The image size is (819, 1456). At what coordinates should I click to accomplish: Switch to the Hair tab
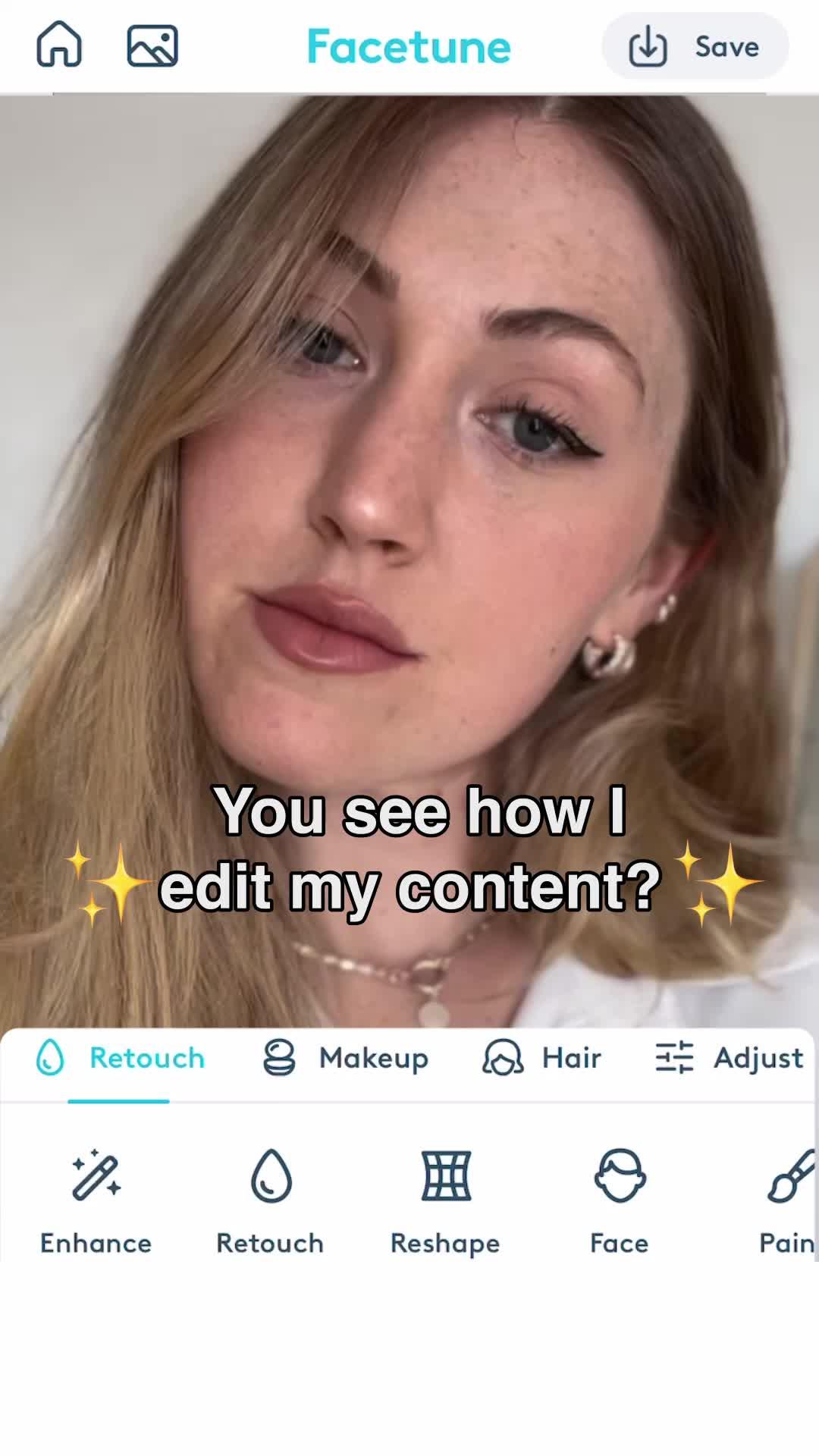tap(542, 1058)
